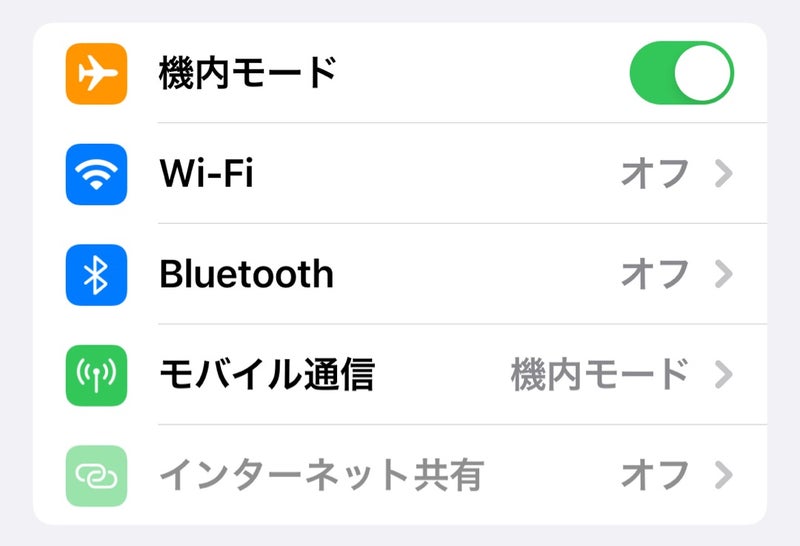
Task: Open Wi-Fi settings
Action: click(400, 174)
